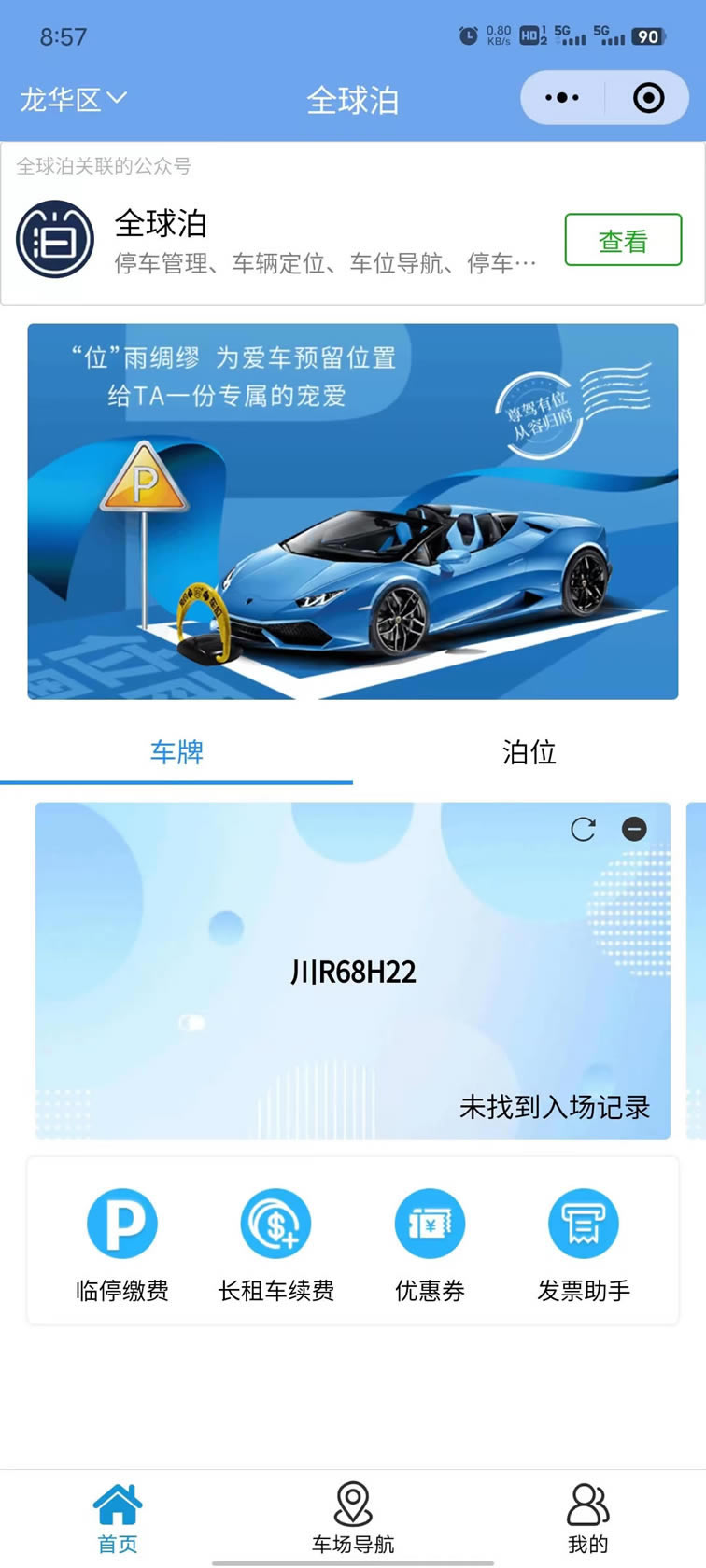Open the blue car parking promo banner
This screenshot has width=706, height=1568.
click(x=353, y=511)
